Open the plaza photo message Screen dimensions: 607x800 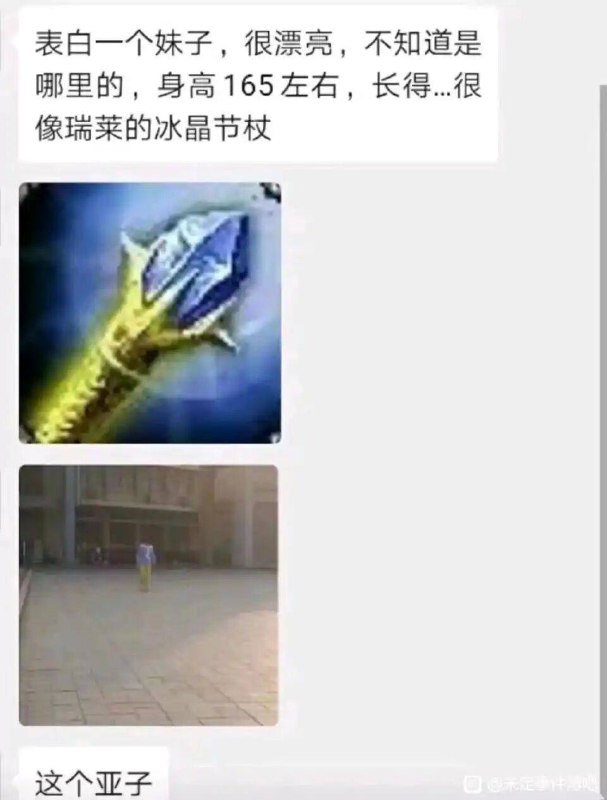tap(148, 595)
